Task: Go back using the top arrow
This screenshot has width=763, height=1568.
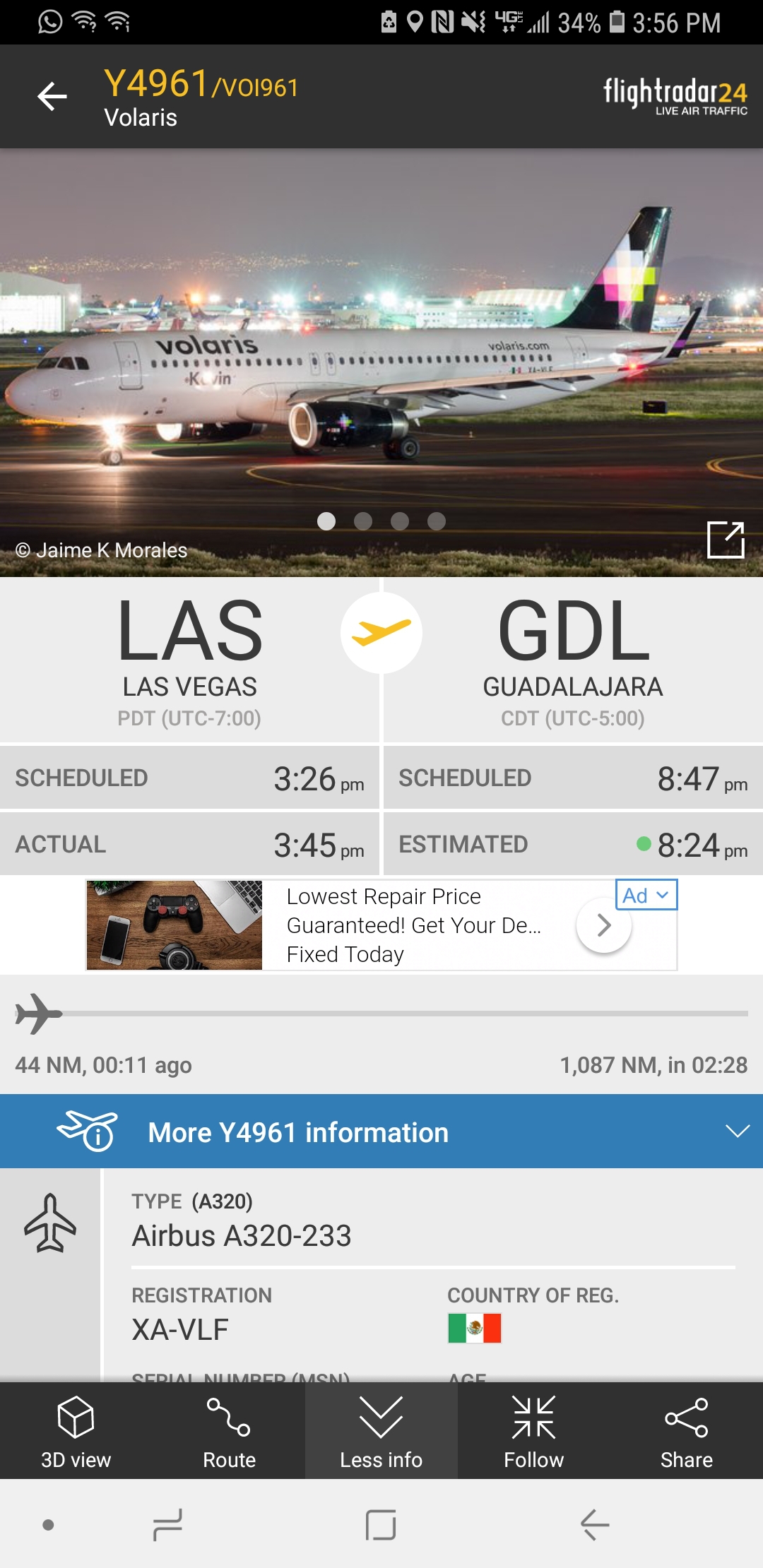Action: 52,97
